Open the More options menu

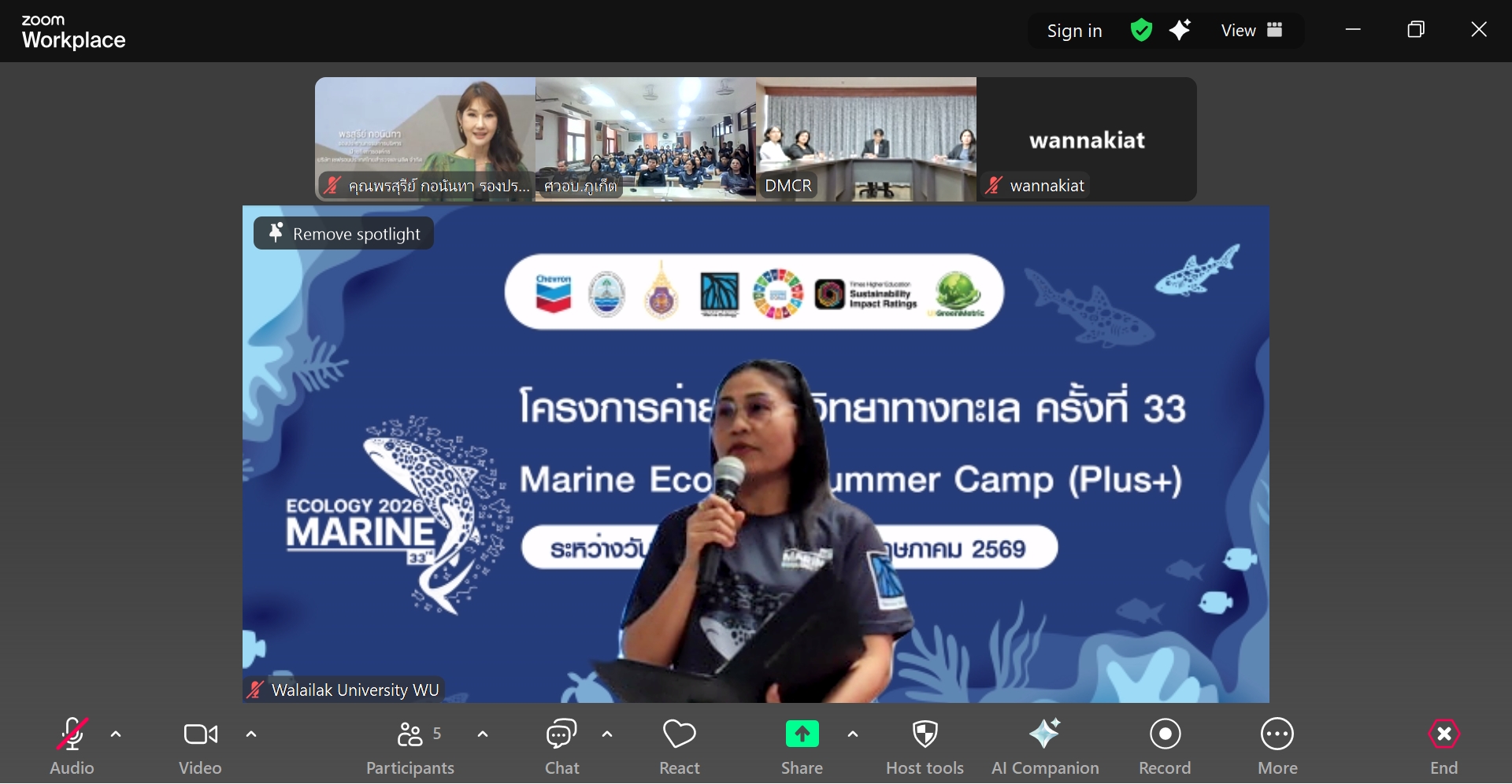(1277, 745)
